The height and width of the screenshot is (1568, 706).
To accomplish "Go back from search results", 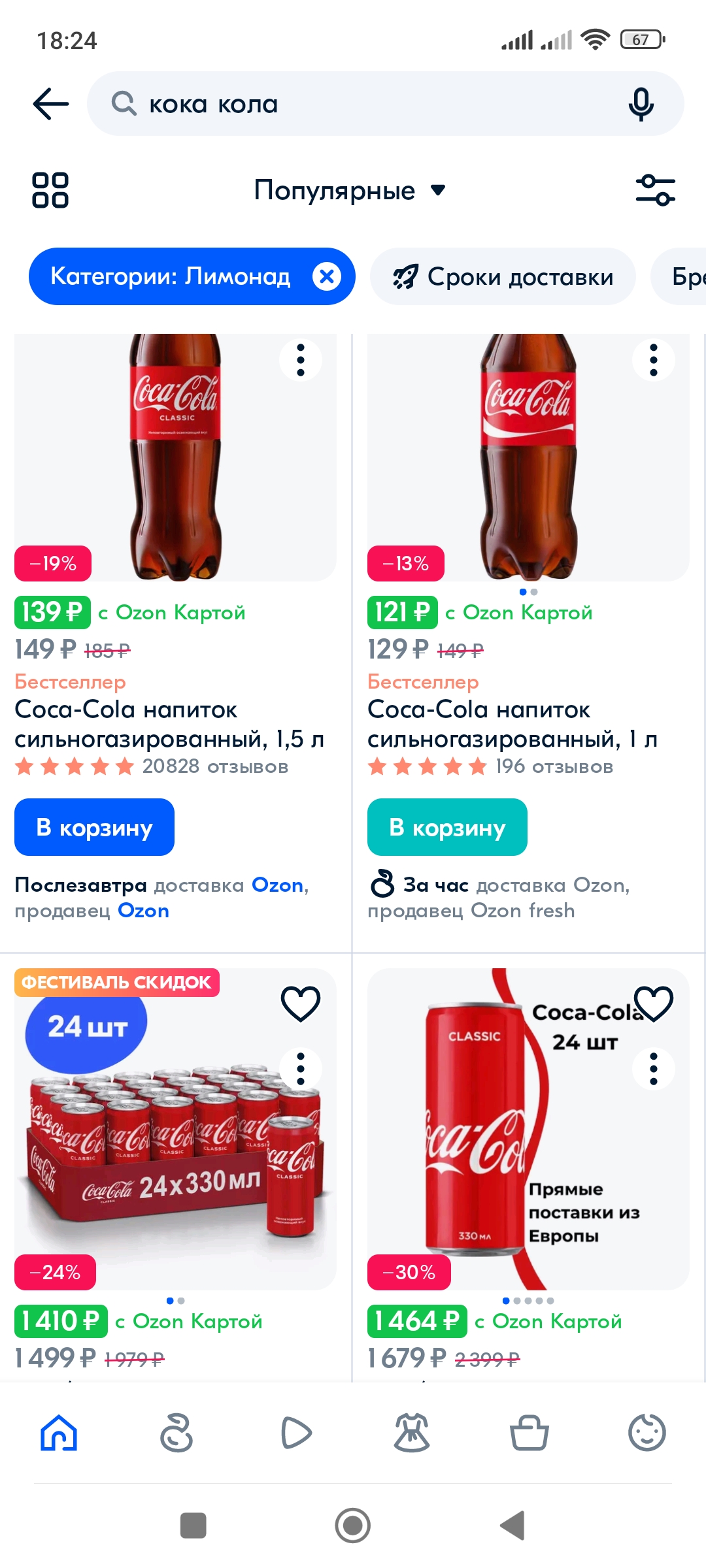I will pos(51,104).
